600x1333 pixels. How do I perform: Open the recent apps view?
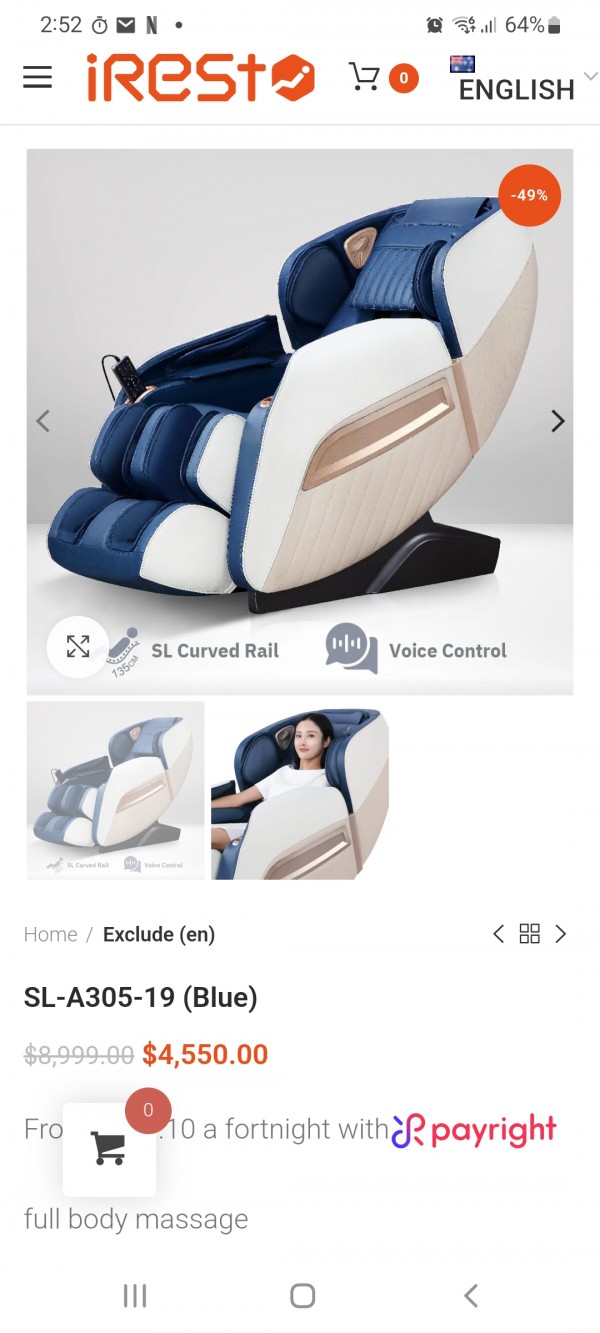[134, 1296]
